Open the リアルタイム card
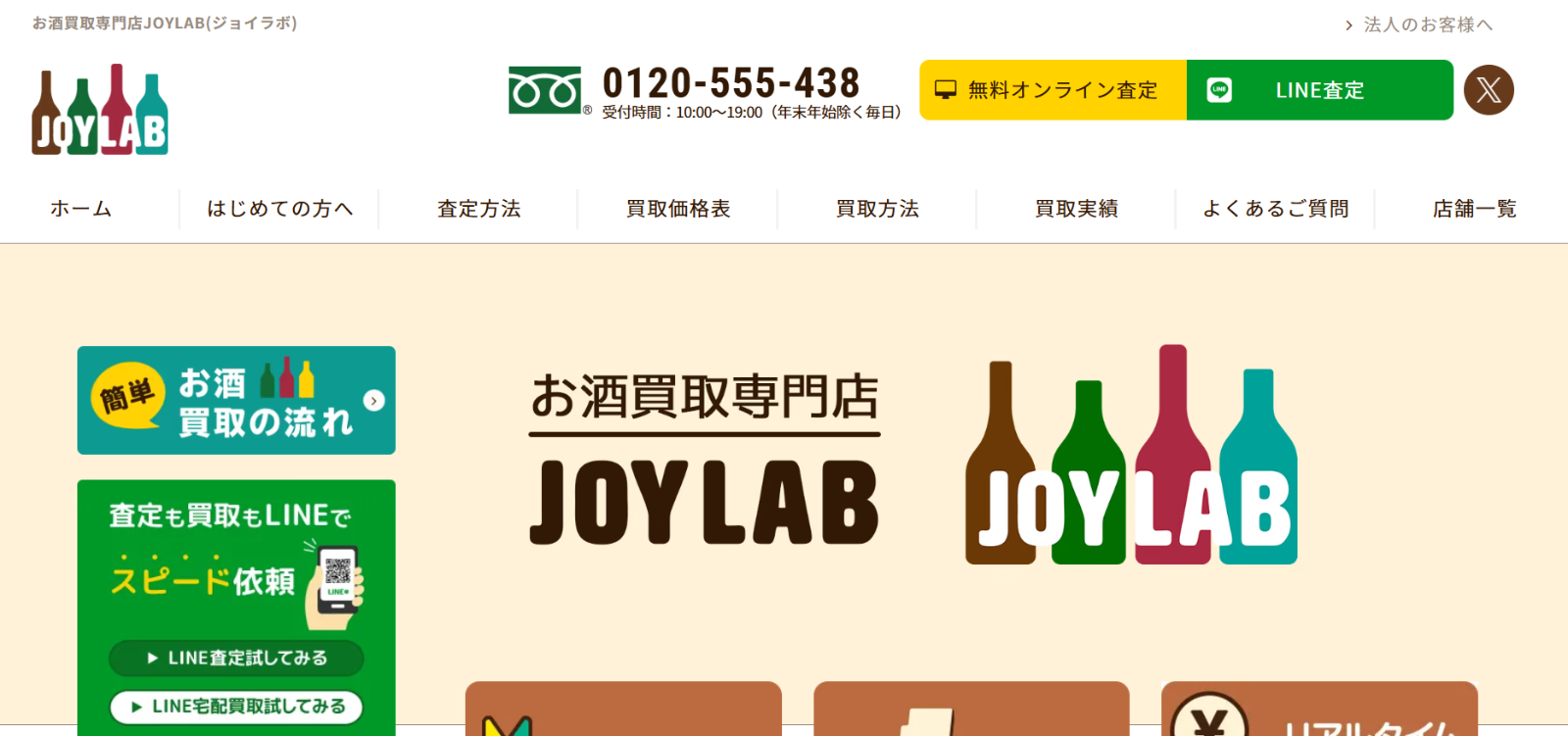Image resolution: width=1568 pixels, height=736 pixels. coord(1319,711)
